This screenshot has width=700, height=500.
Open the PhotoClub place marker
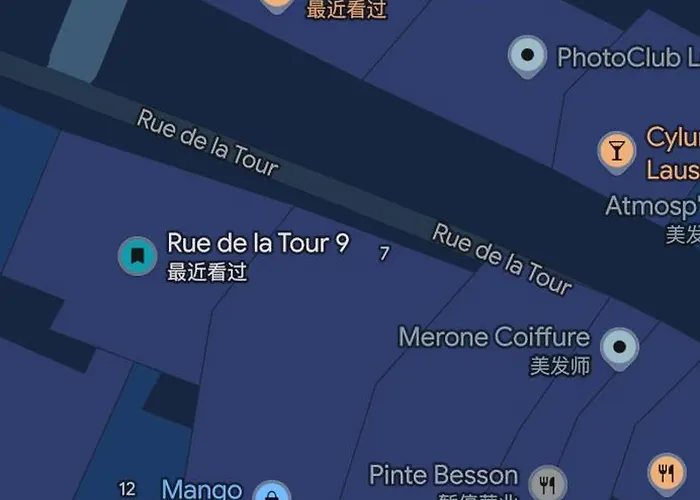click(x=527, y=55)
